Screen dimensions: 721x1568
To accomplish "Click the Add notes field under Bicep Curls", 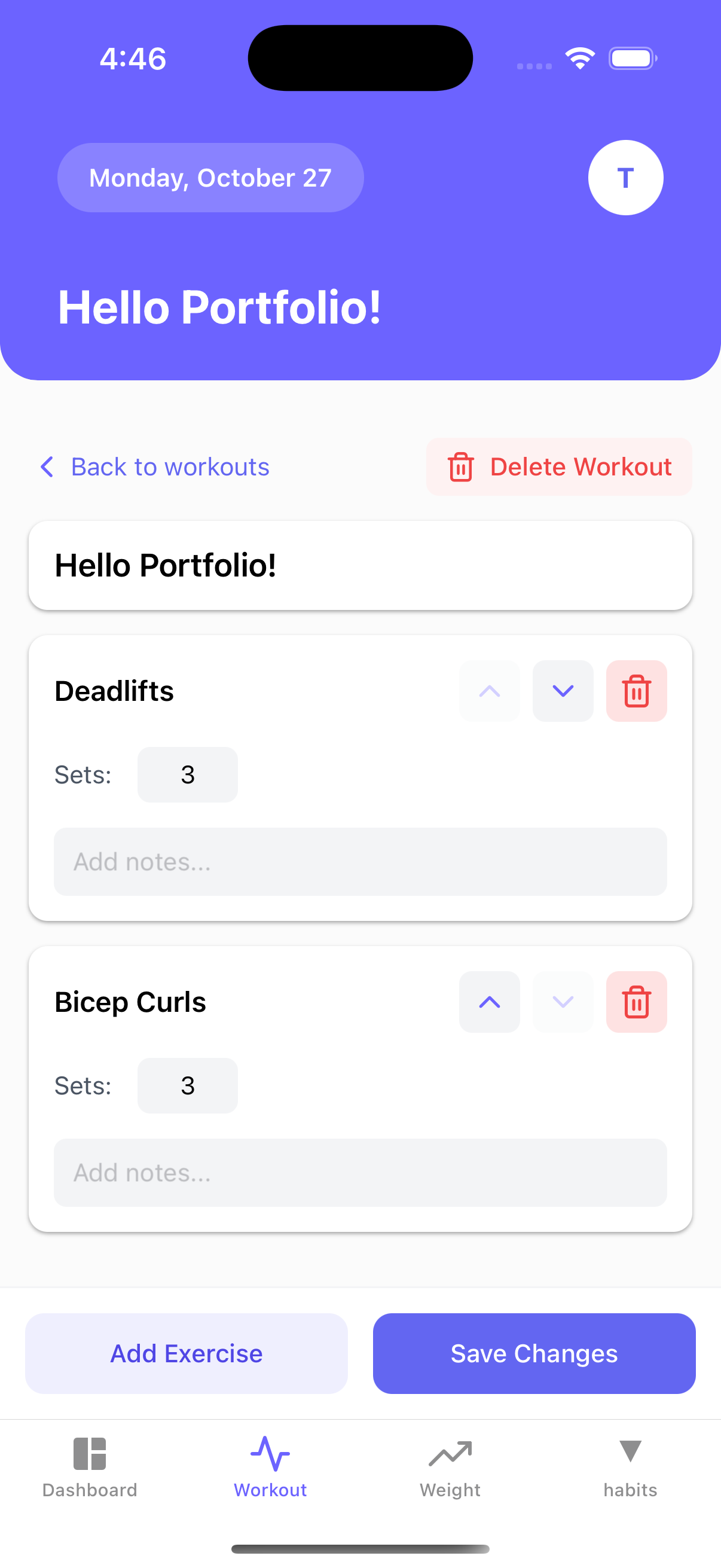I will tap(360, 1172).
